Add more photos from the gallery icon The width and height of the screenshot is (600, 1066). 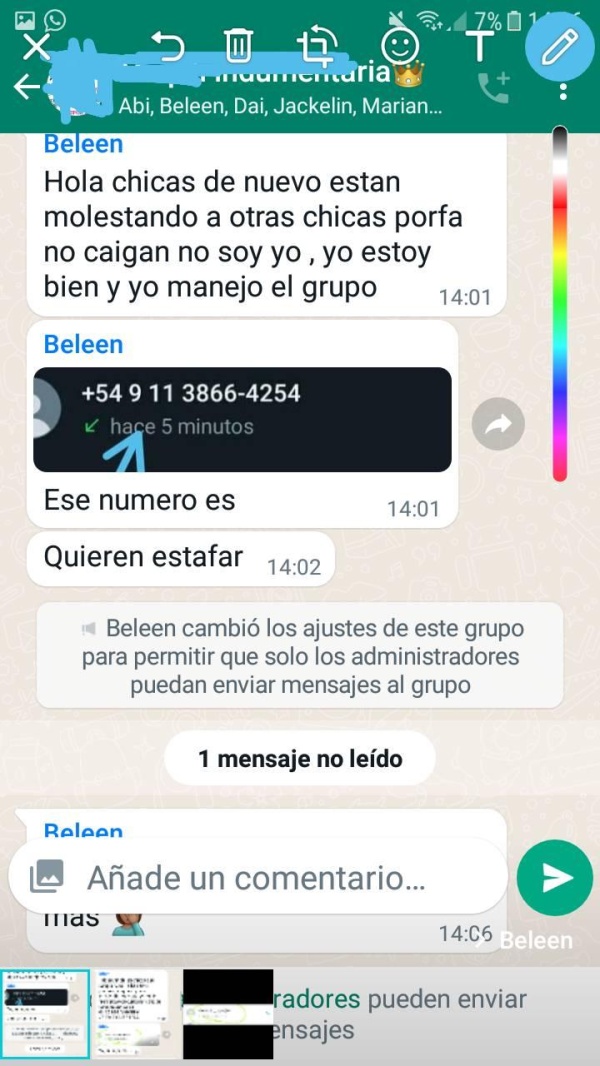coord(47,877)
